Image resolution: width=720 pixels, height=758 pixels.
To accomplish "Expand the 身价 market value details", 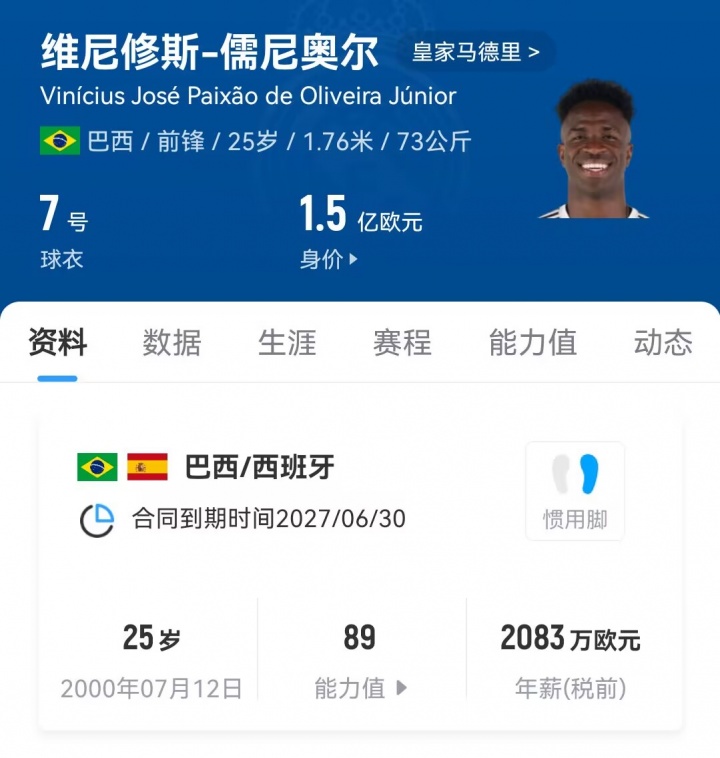I will pos(328,260).
